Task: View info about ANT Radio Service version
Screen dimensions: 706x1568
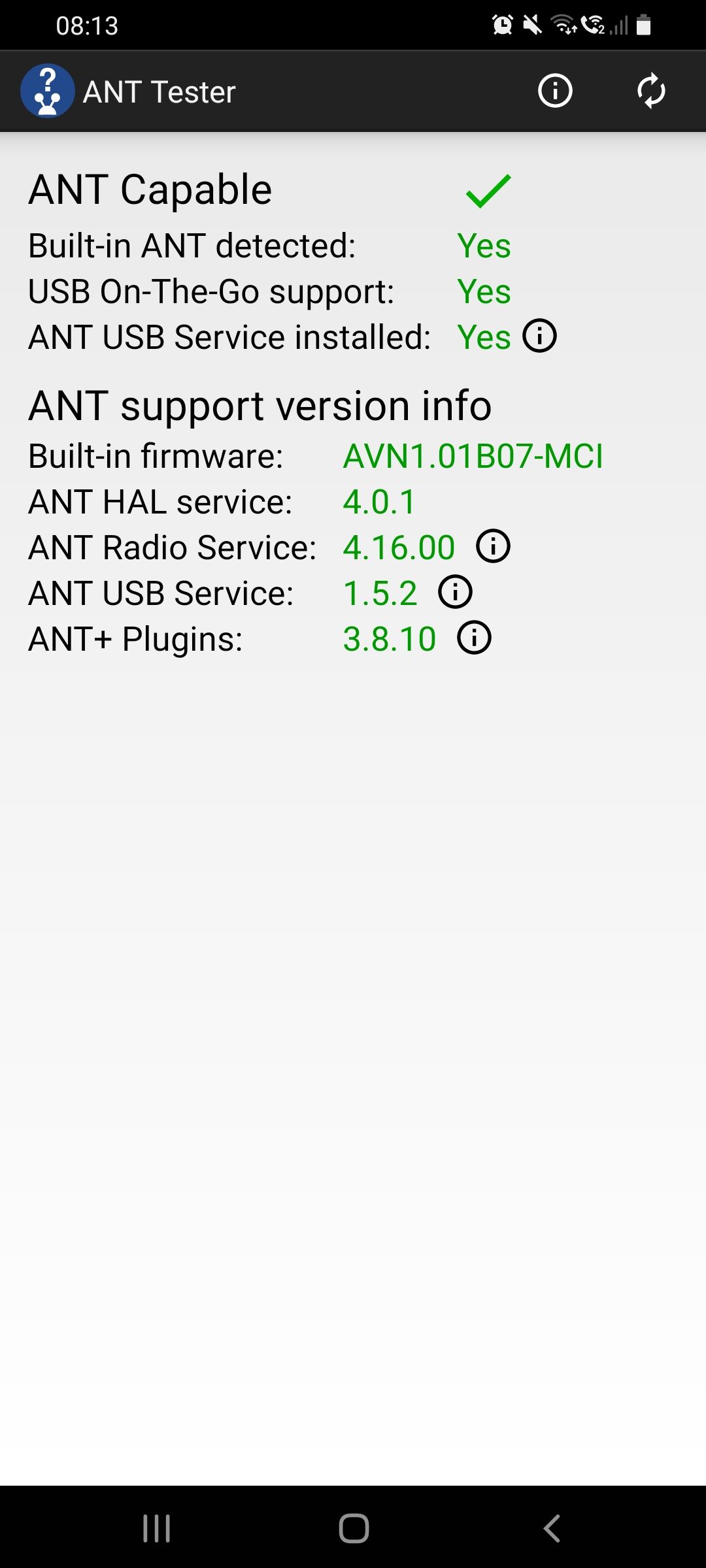Action: [493, 546]
